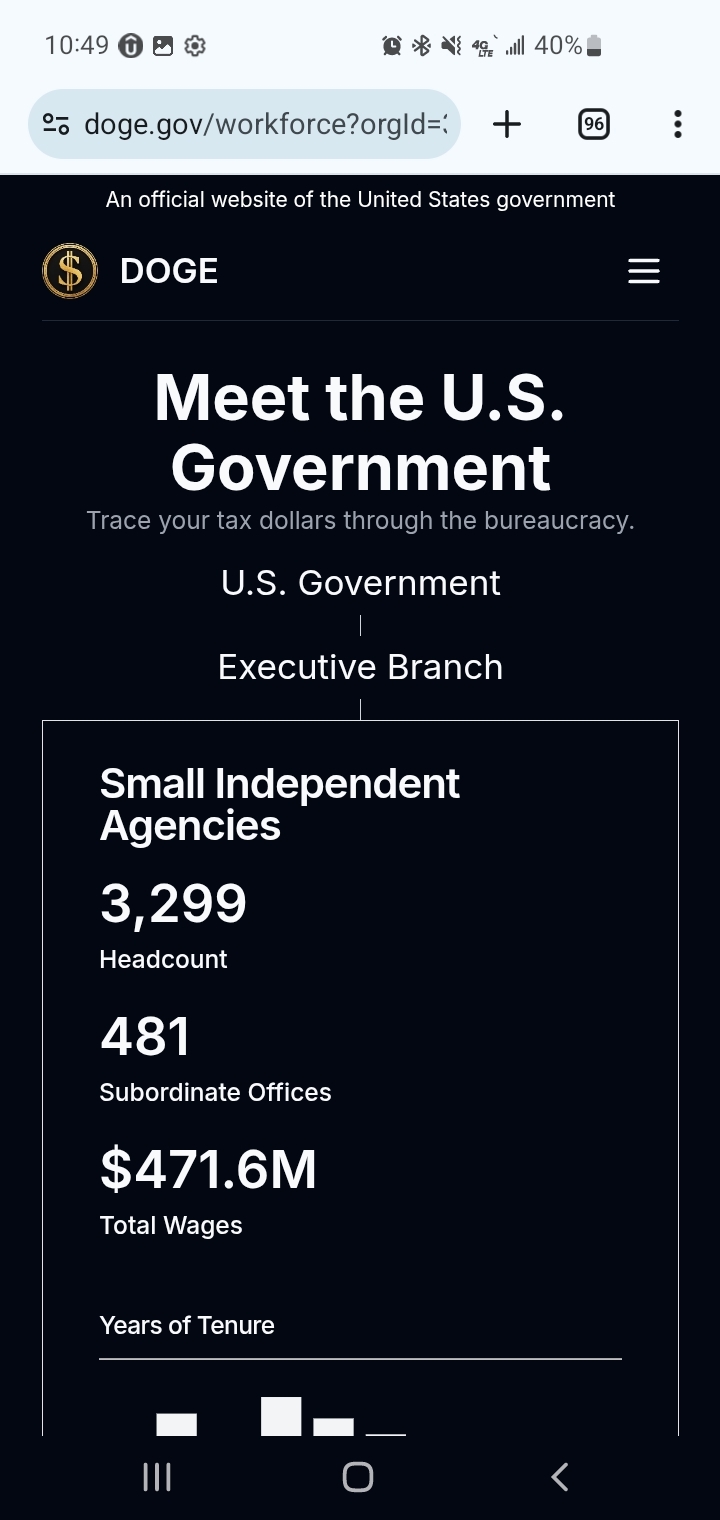Open the tab switcher showing 96 tabs
720x1520 pixels.
[x=594, y=124]
